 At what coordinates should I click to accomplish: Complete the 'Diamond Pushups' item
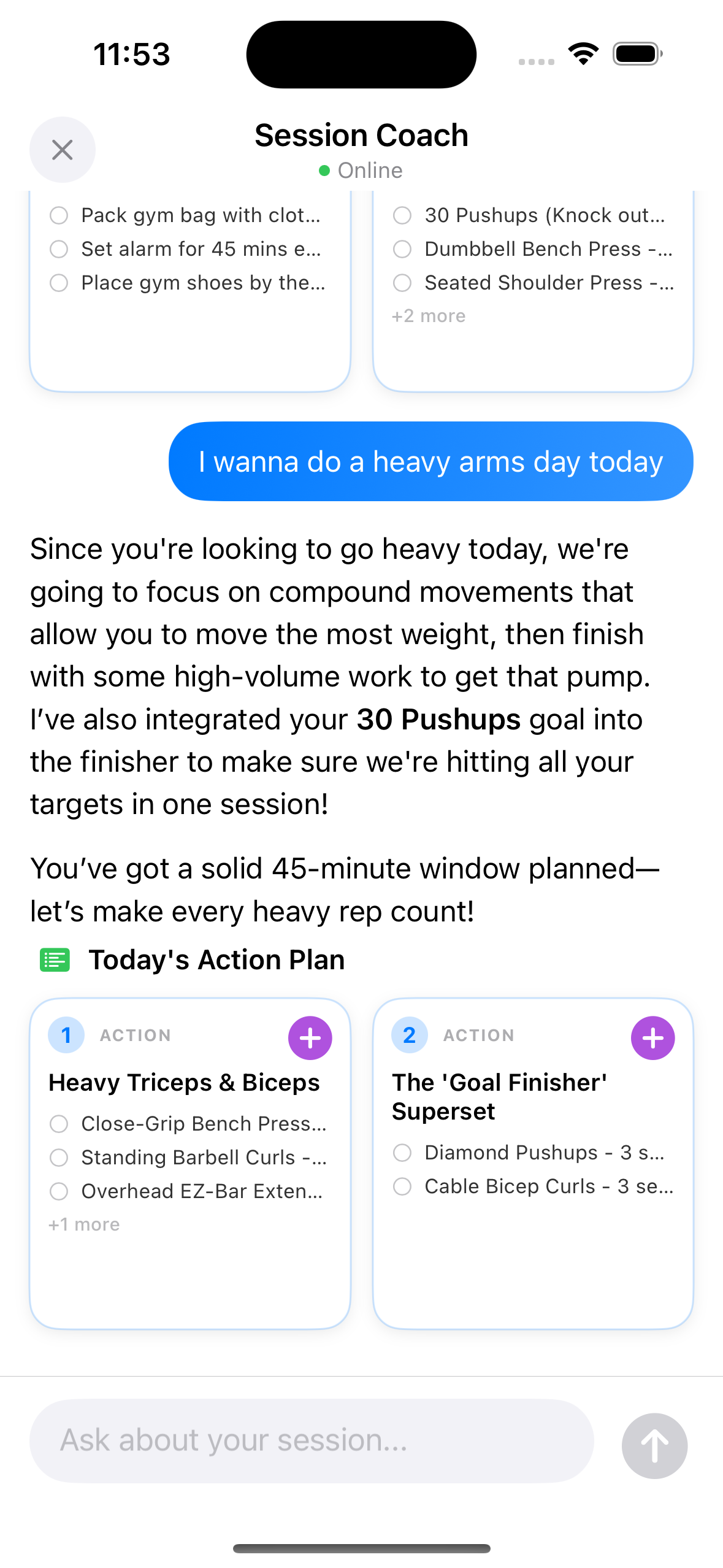coord(402,1153)
